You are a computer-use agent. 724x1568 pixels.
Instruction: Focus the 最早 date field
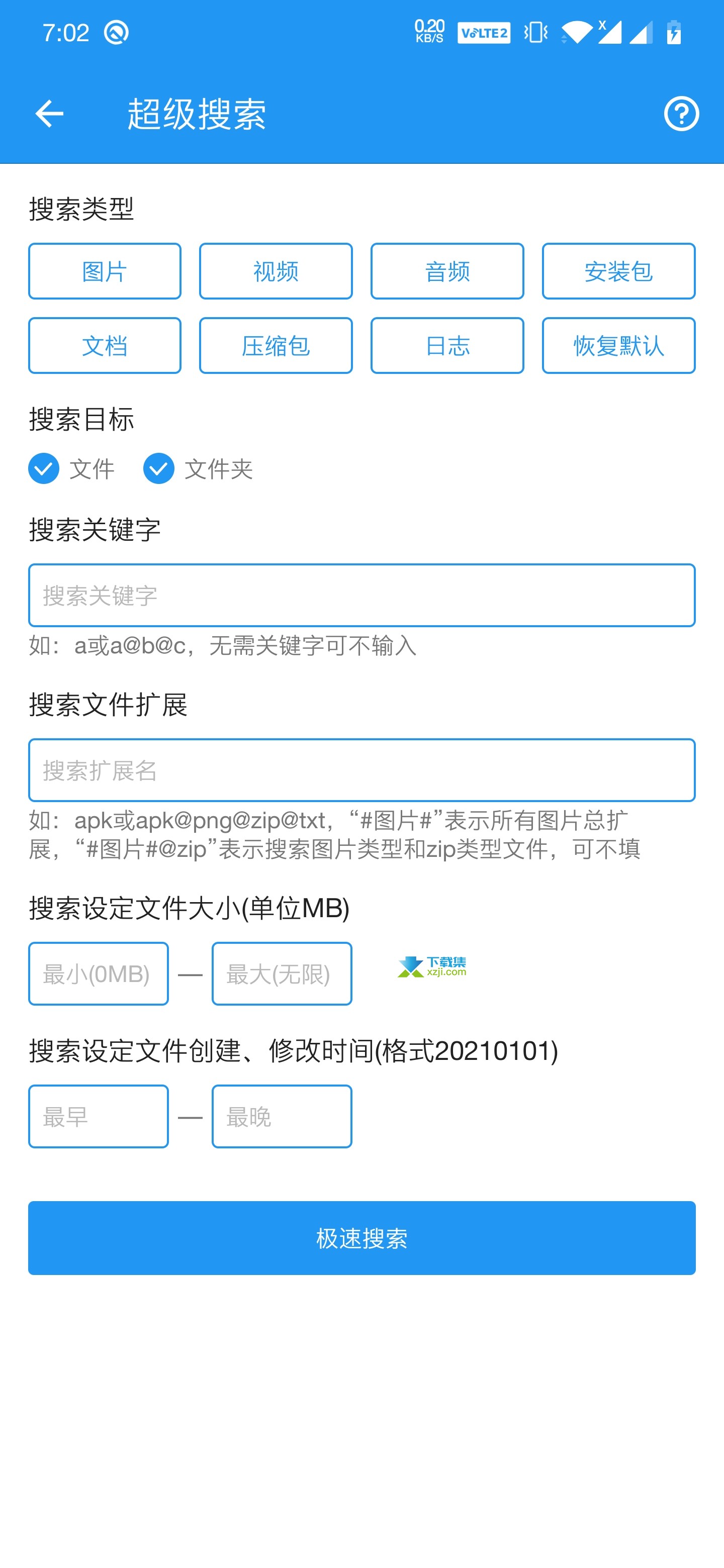click(98, 1116)
